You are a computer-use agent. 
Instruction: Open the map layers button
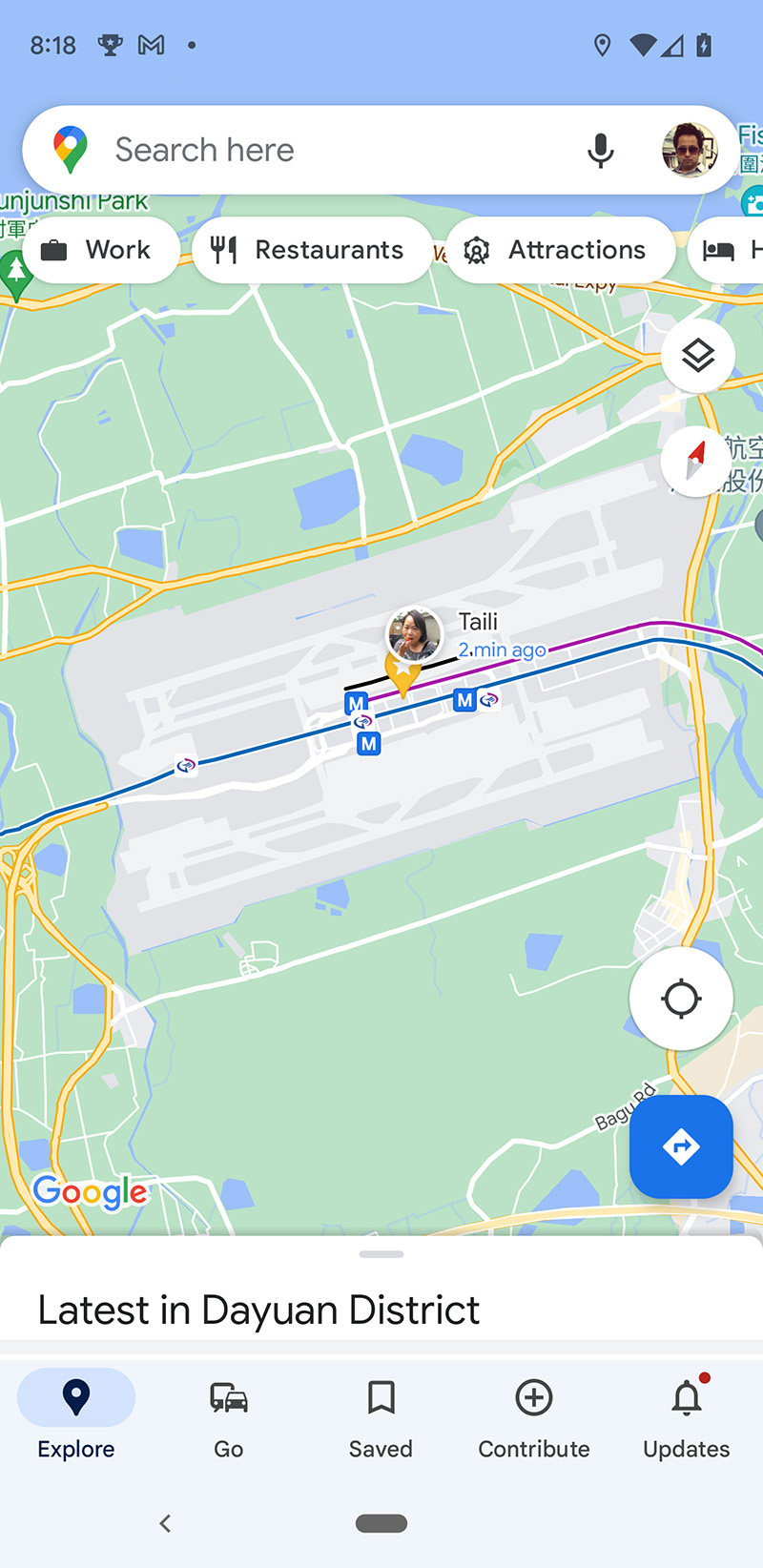698,356
